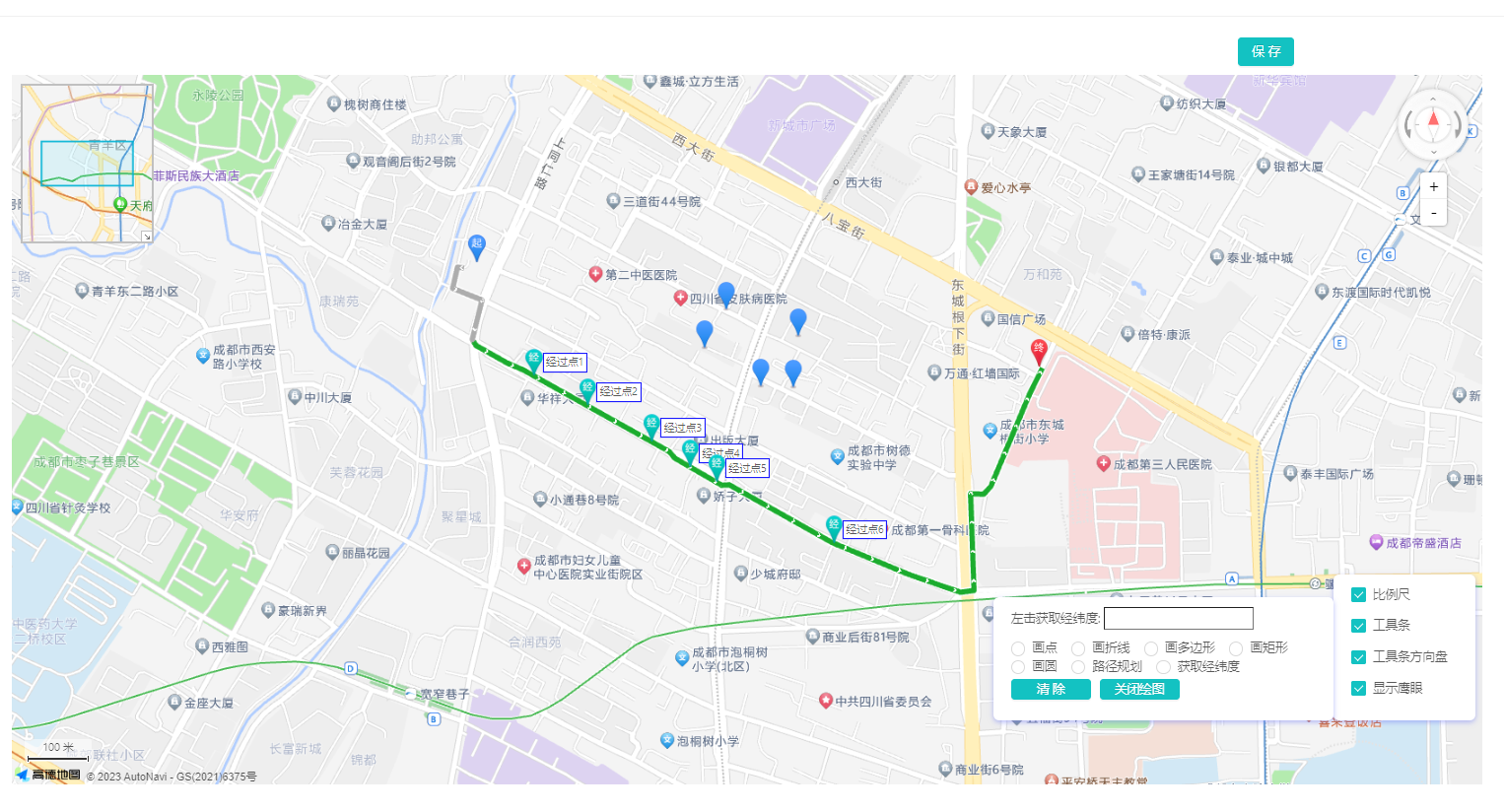Tap the 清除 clear button
Screen dimensions: 1504x812
[1051, 689]
